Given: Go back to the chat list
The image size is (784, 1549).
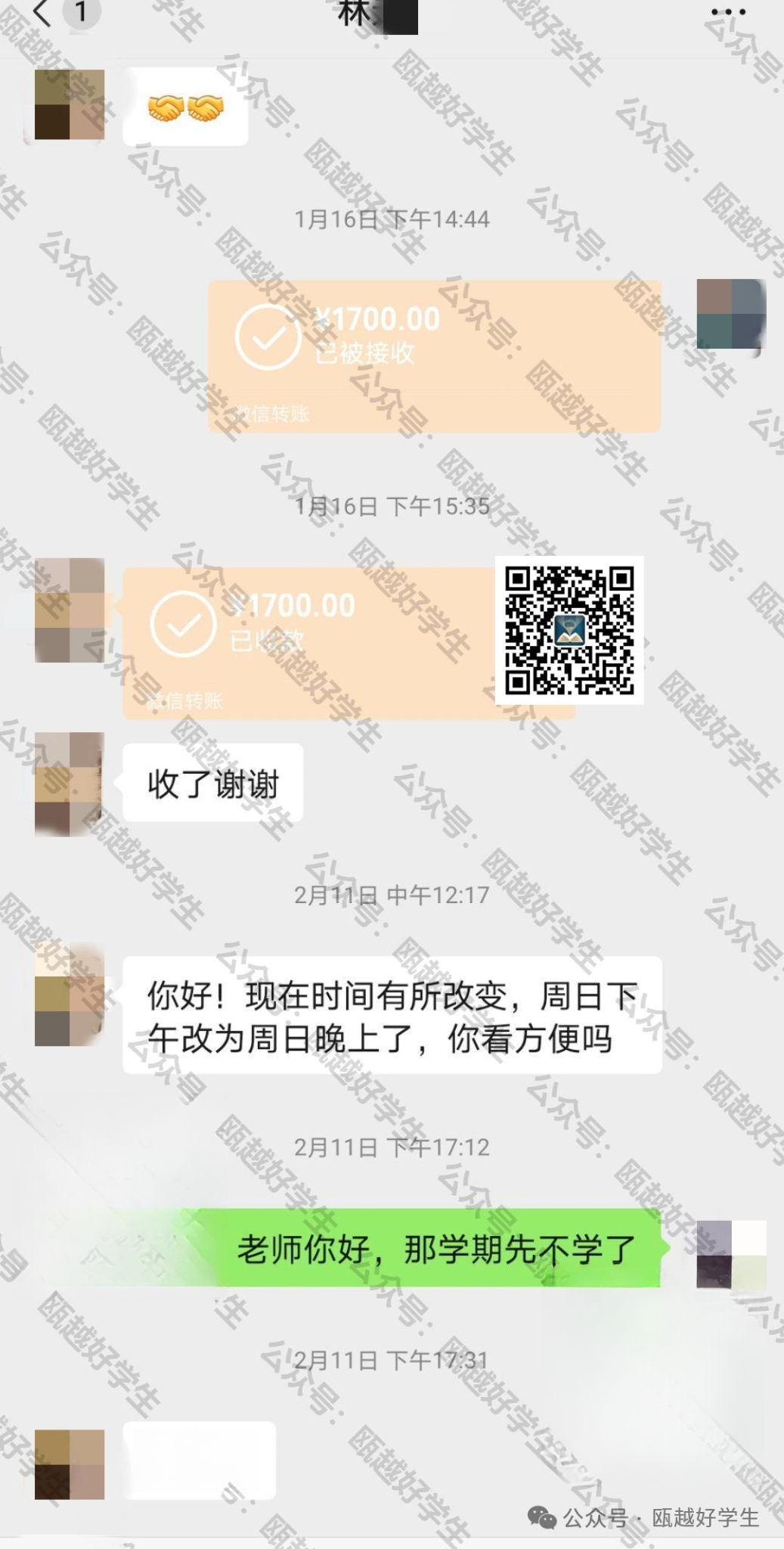Looking at the screenshot, I should [43, 13].
